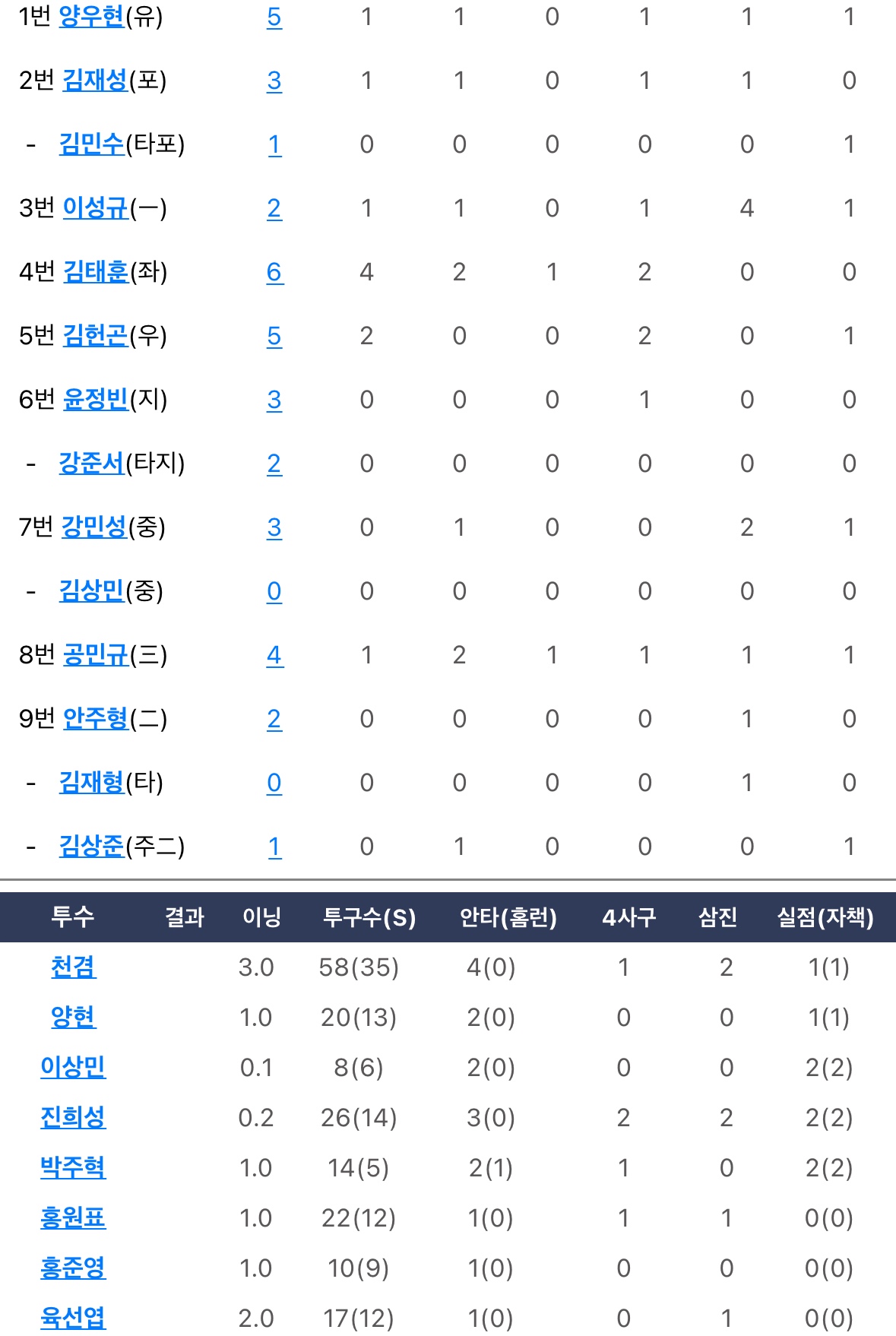Open pitcher 천겸's page

[x=73, y=967]
